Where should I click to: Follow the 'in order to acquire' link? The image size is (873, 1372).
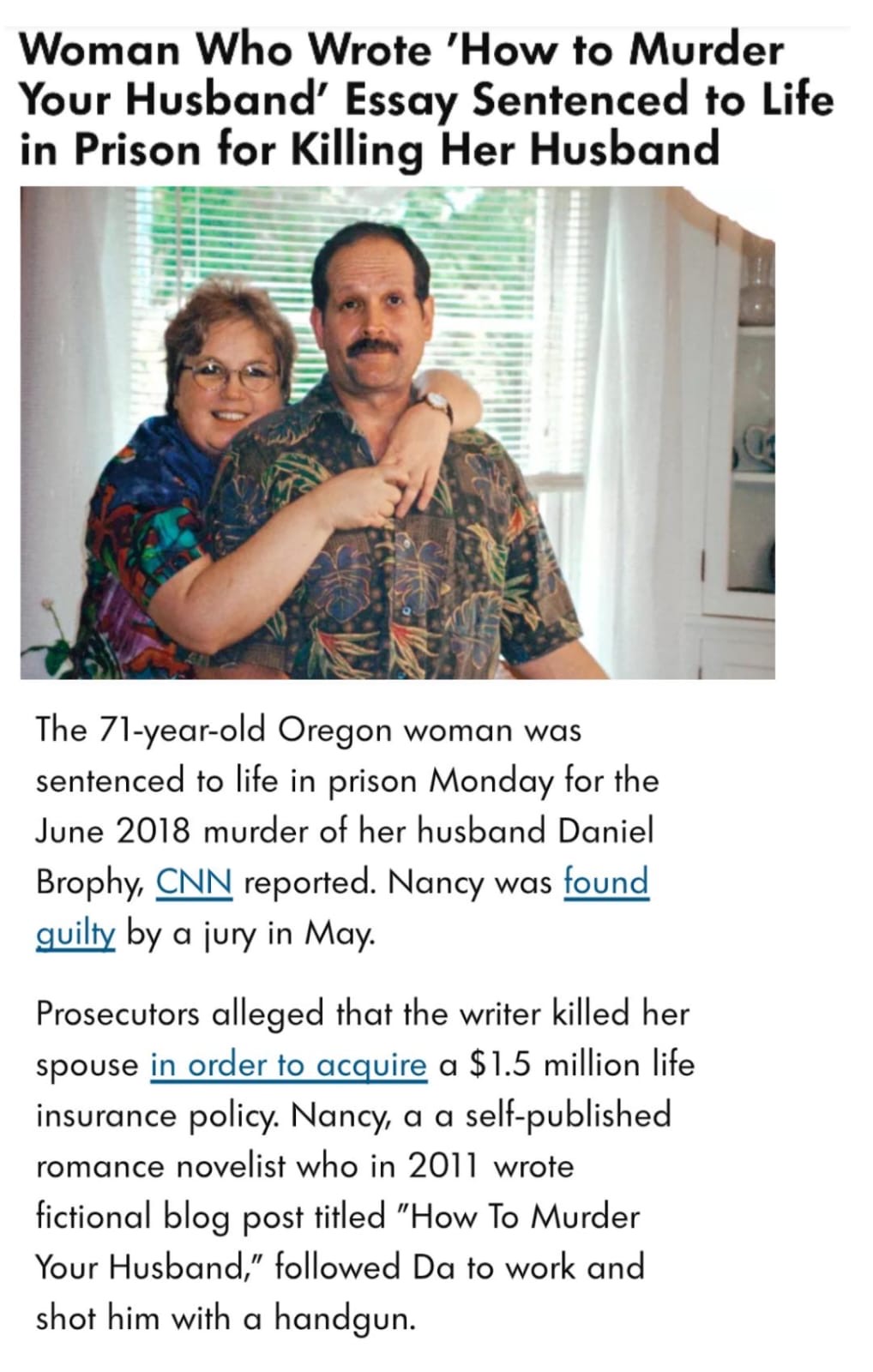[x=288, y=1065]
